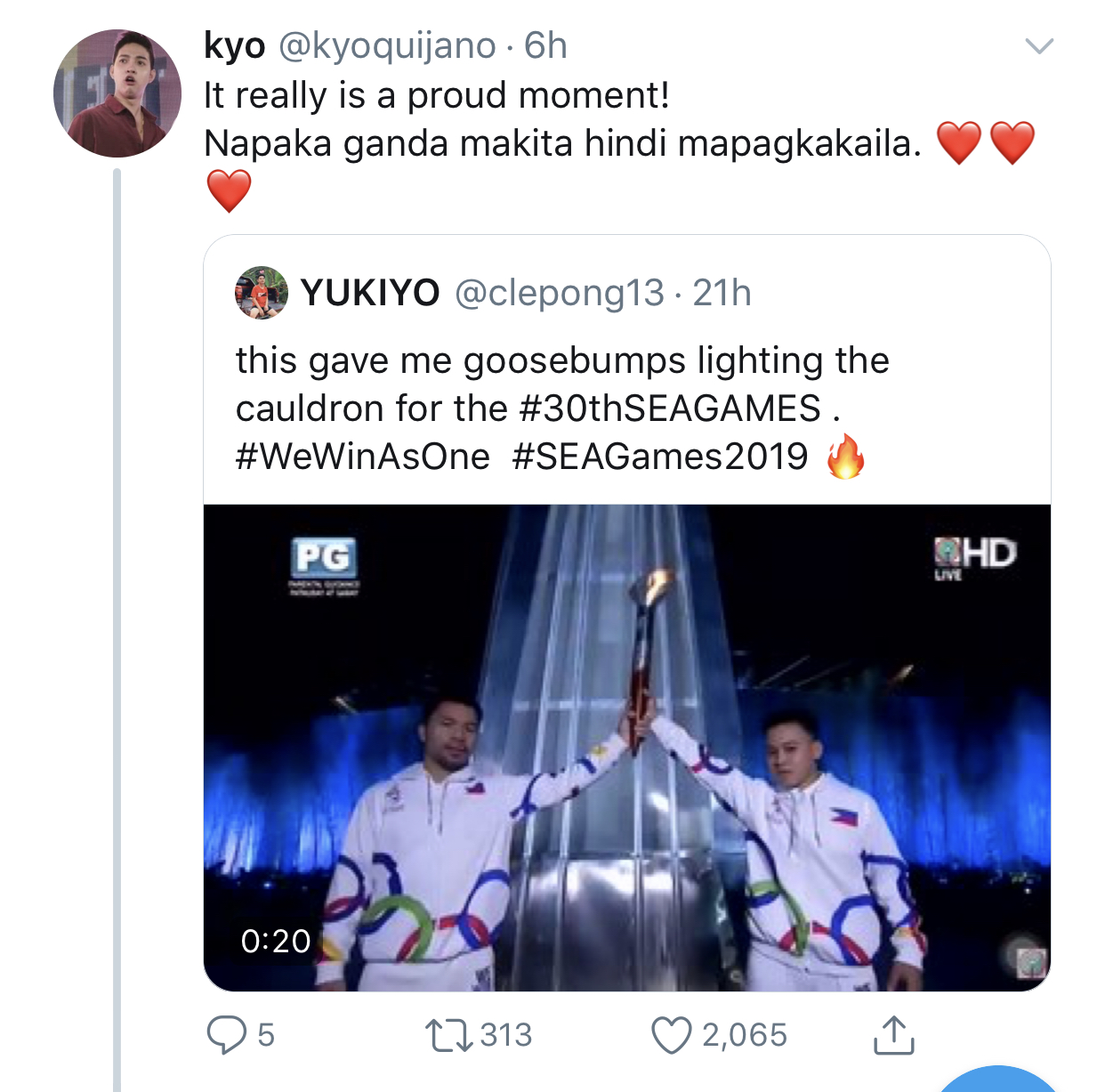Share kyo's tweet
Screen dimensions: 1105x1092
point(893,1035)
